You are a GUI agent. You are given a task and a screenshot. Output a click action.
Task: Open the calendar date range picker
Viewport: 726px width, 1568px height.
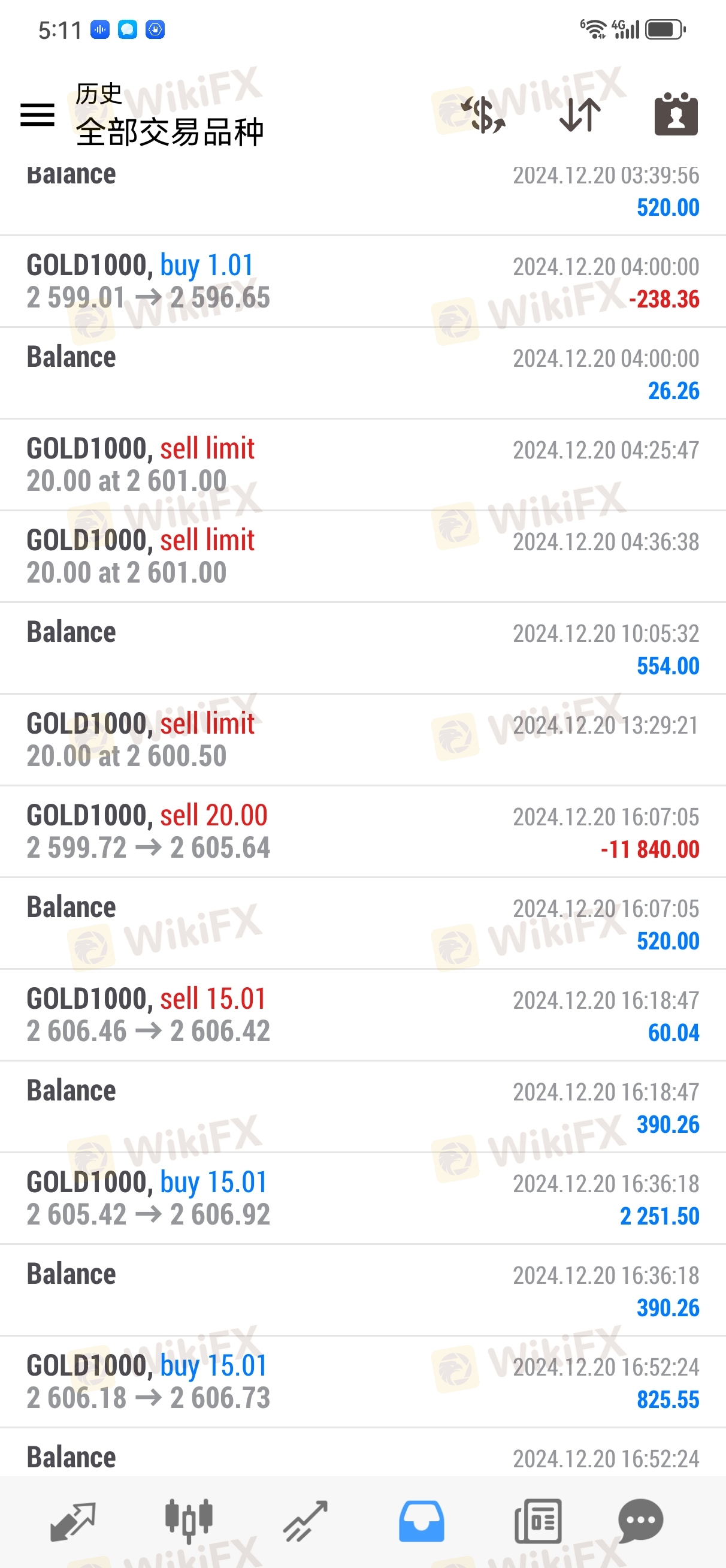pyautogui.click(x=676, y=114)
